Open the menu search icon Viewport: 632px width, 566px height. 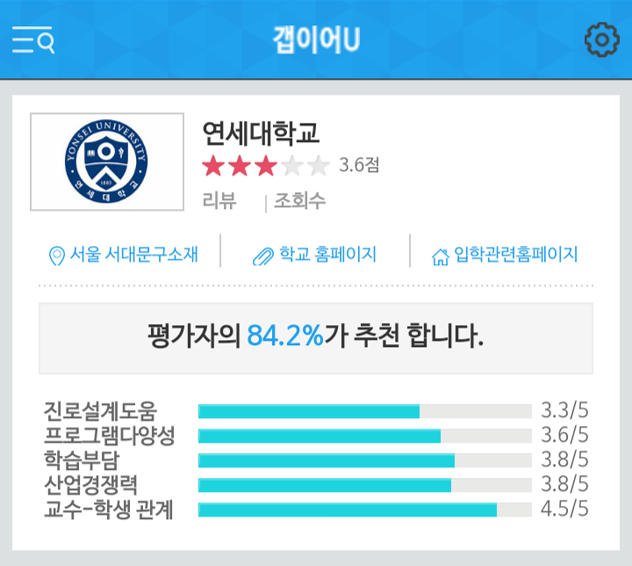pyautogui.click(x=32, y=40)
